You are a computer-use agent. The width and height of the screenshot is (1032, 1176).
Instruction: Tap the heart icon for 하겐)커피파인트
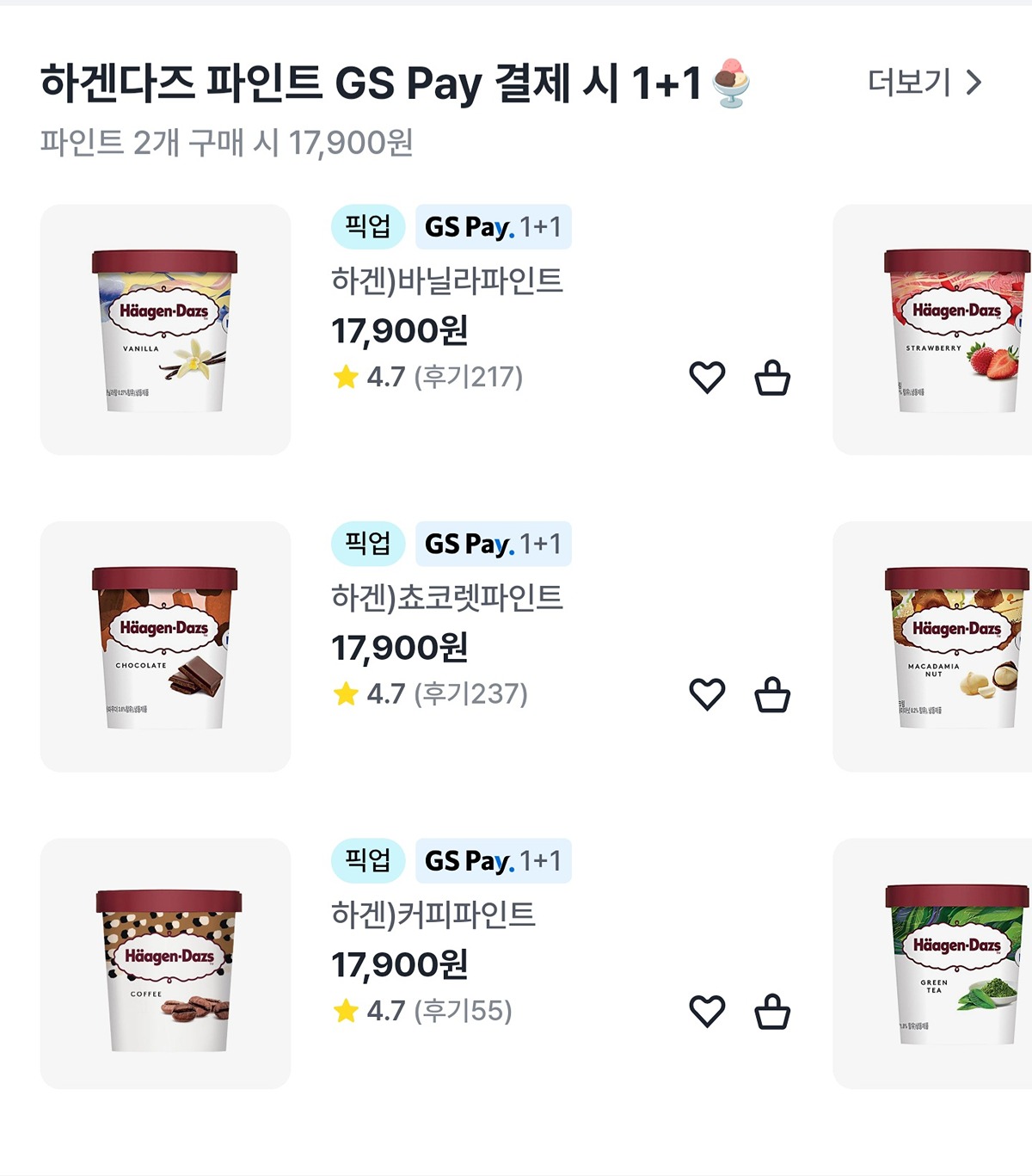[x=707, y=1012]
